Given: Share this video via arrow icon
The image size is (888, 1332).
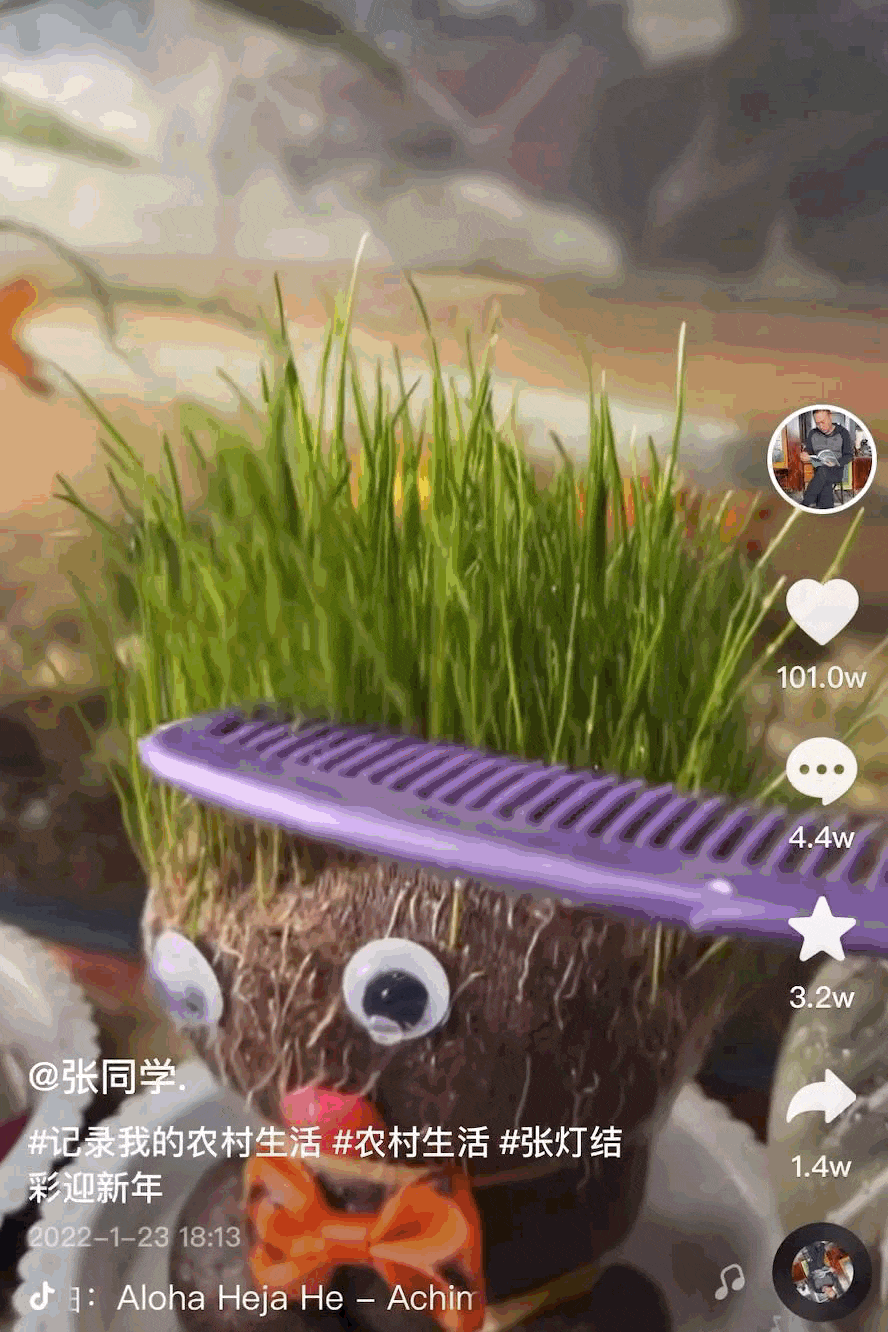Looking at the screenshot, I should pos(821,1098).
